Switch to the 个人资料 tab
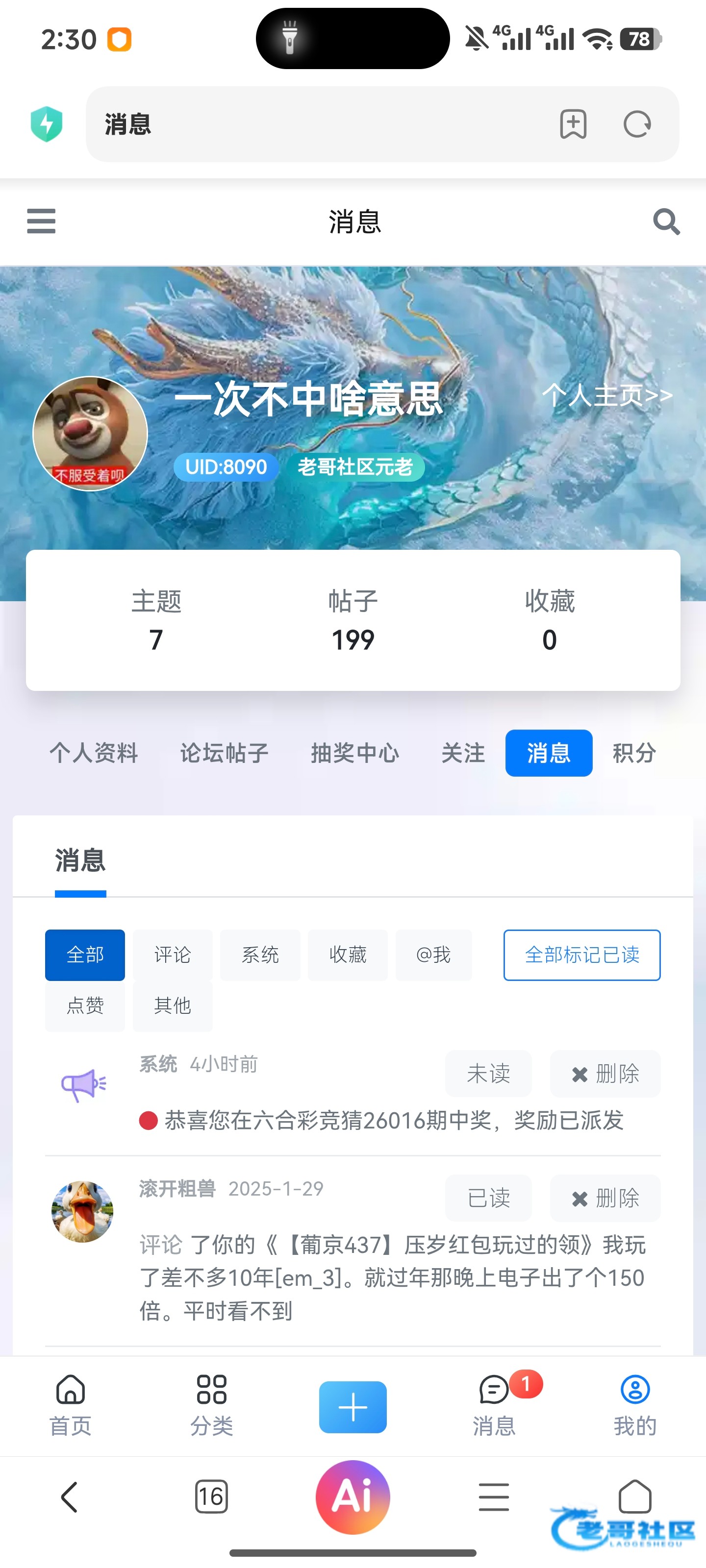Screen dimensions: 706x1568 coord(94,753)
